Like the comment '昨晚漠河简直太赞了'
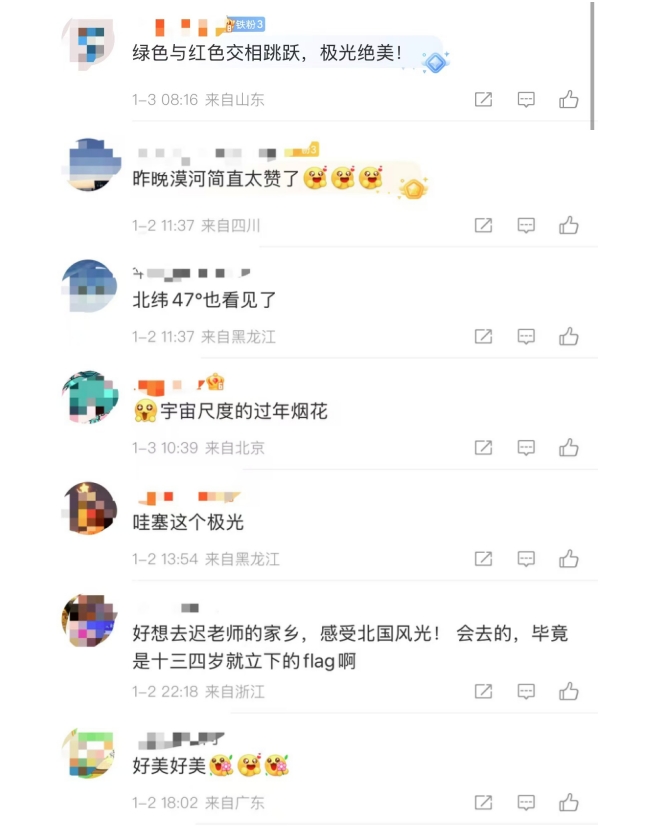Viewport: 650px width, 826px height. pyautogui.click(x=569, y=226)
